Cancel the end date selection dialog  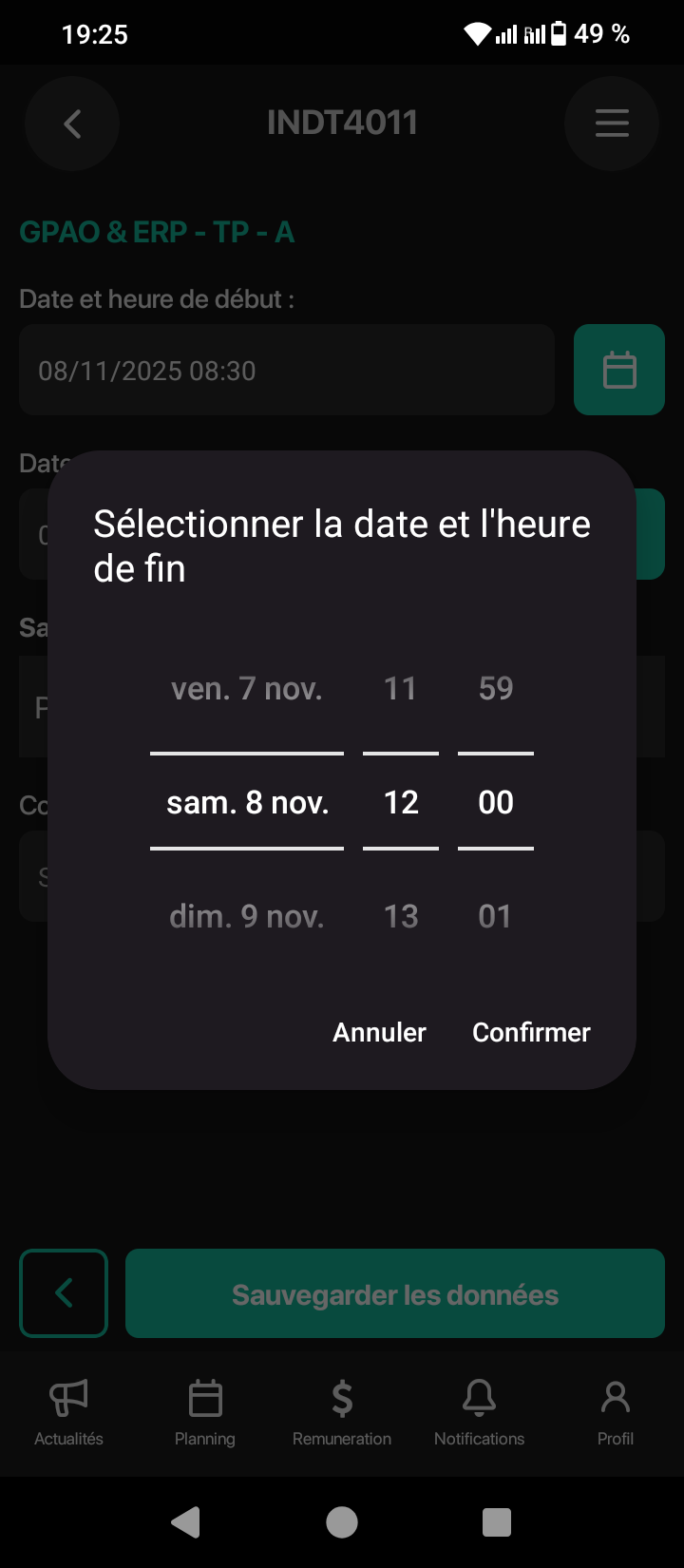[379, 1032]
